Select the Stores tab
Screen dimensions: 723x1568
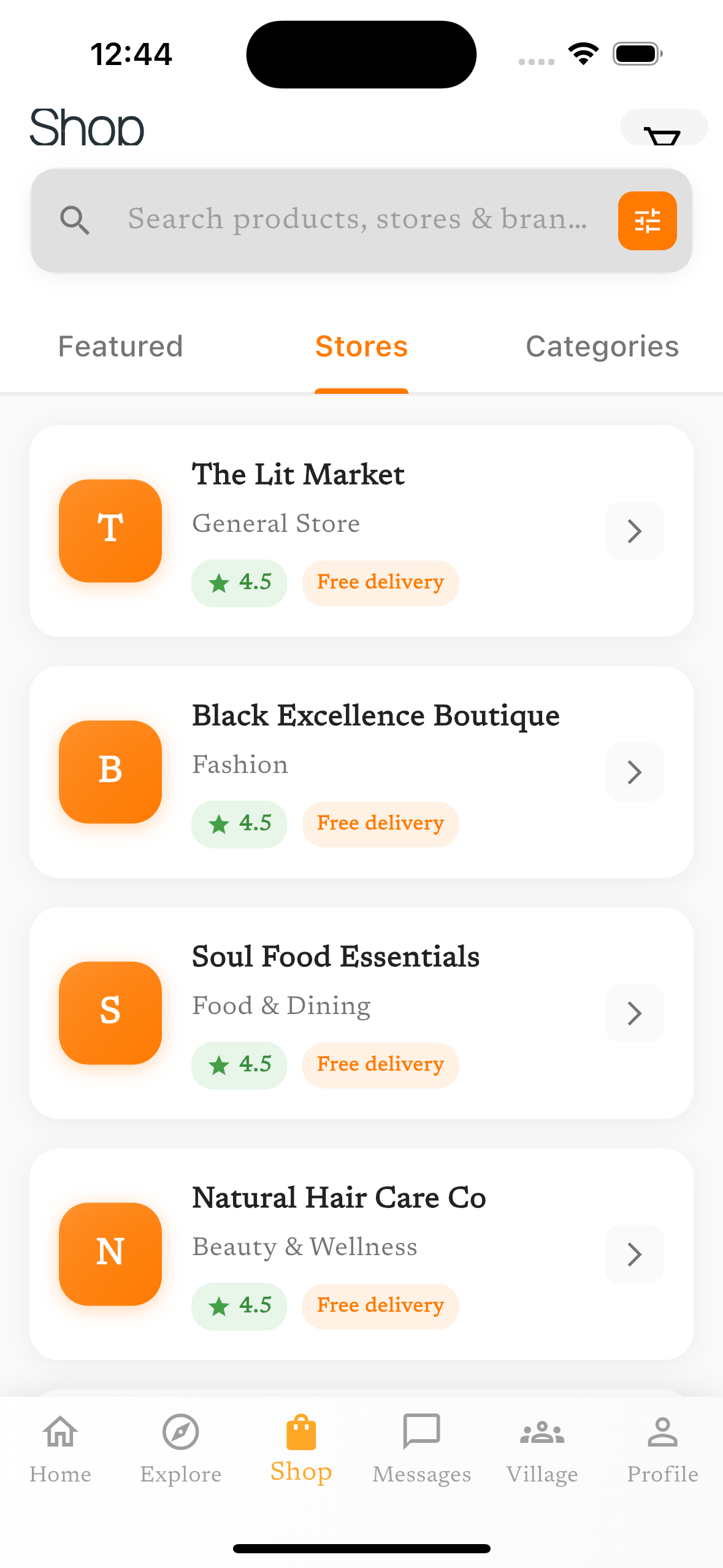tap(361, 346)
